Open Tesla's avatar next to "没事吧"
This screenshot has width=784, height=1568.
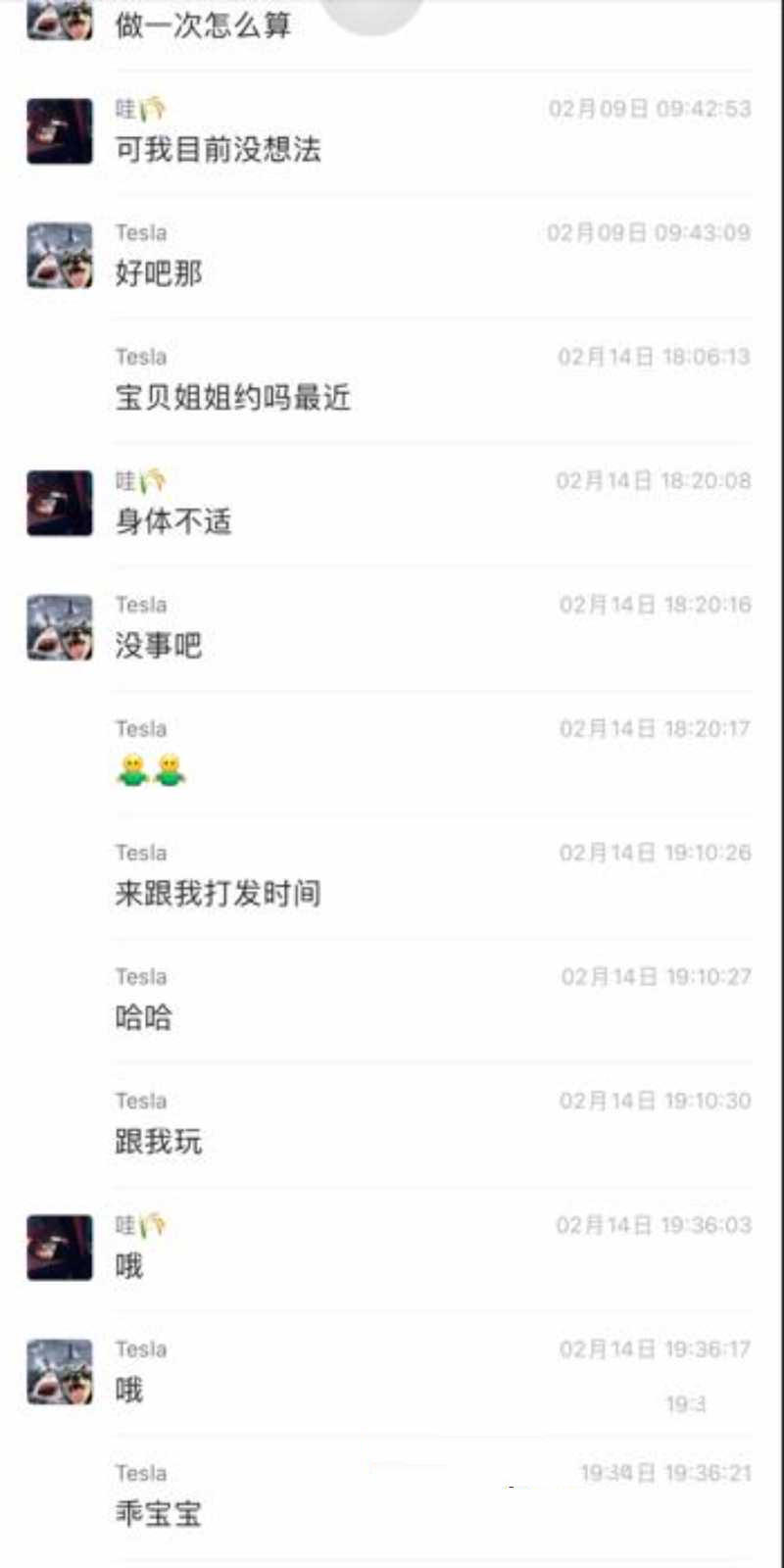point(59,627)
